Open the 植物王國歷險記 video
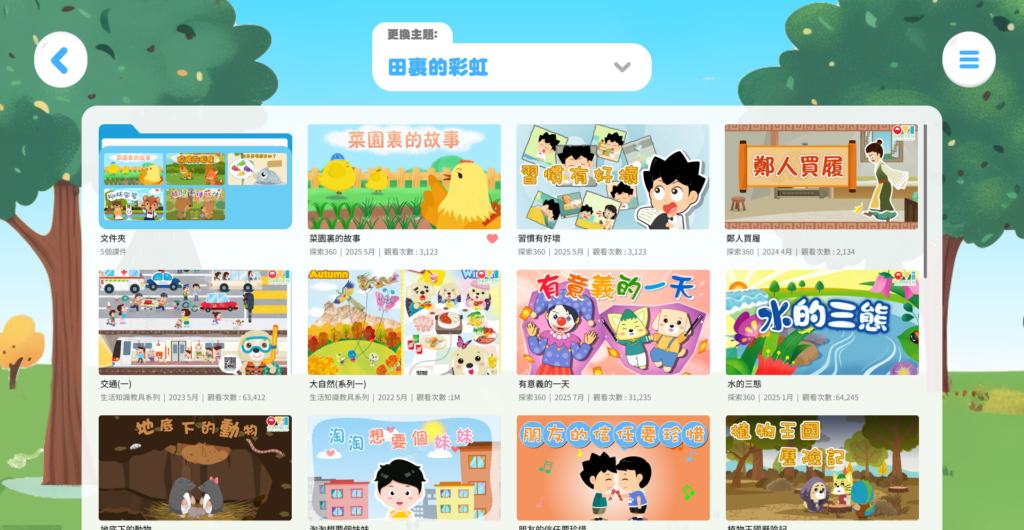This screenshot has height=530, width=1024. 821,467
